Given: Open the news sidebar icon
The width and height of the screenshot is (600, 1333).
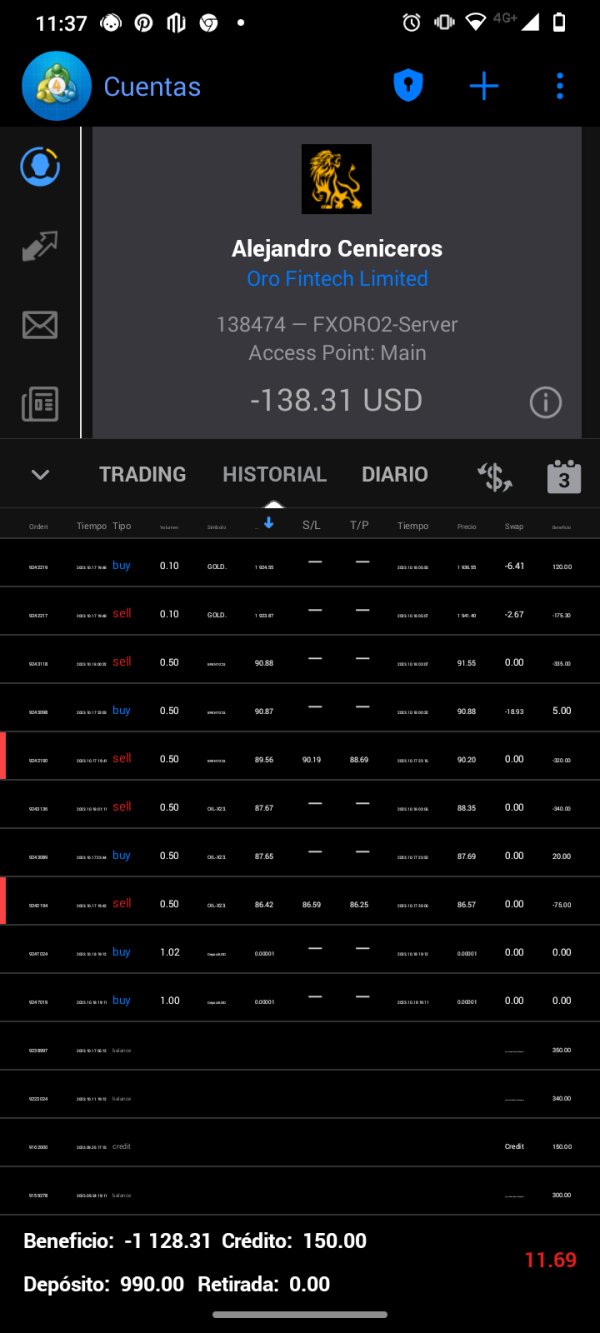Looking at the screenshot, I should (x=40, y=404).
